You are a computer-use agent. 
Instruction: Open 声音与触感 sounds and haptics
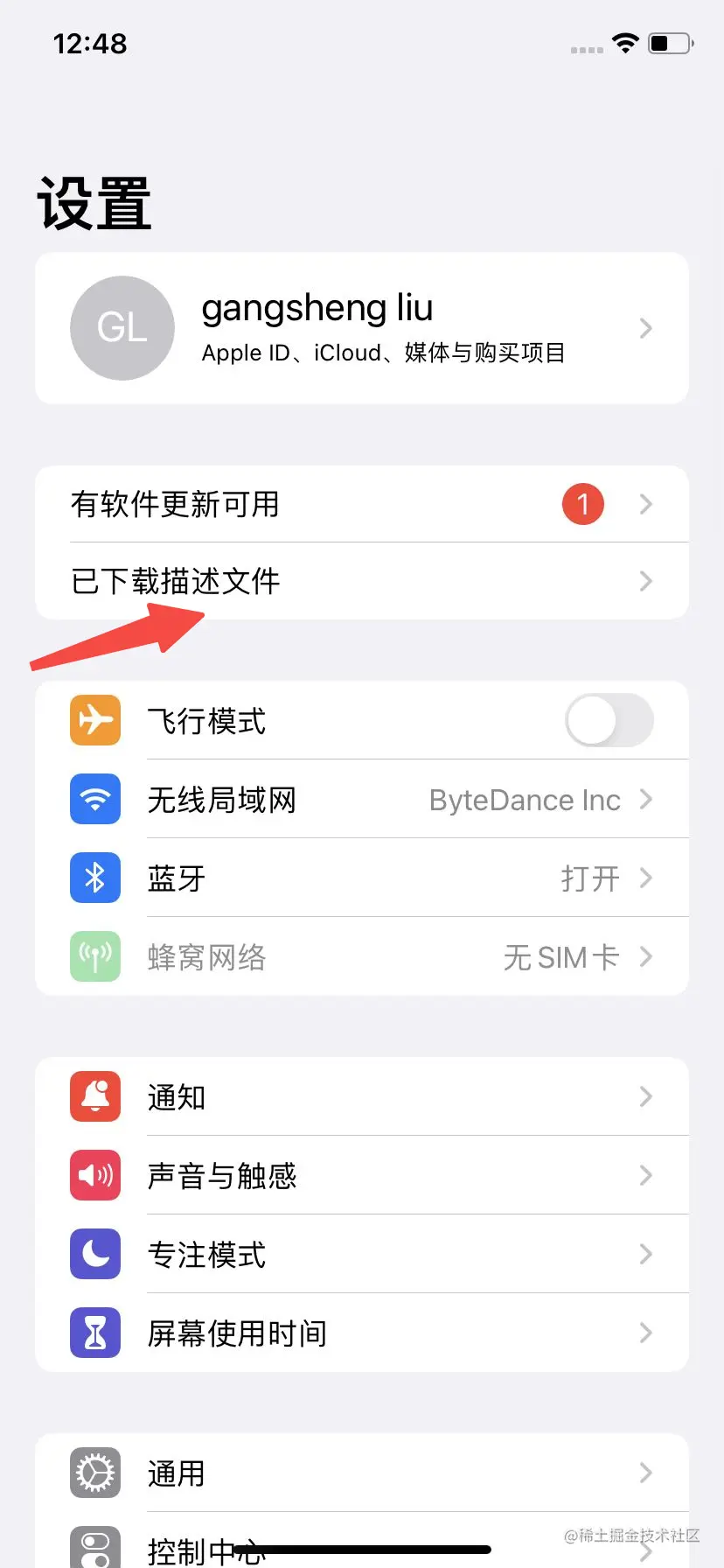[x=362, y=1175]
